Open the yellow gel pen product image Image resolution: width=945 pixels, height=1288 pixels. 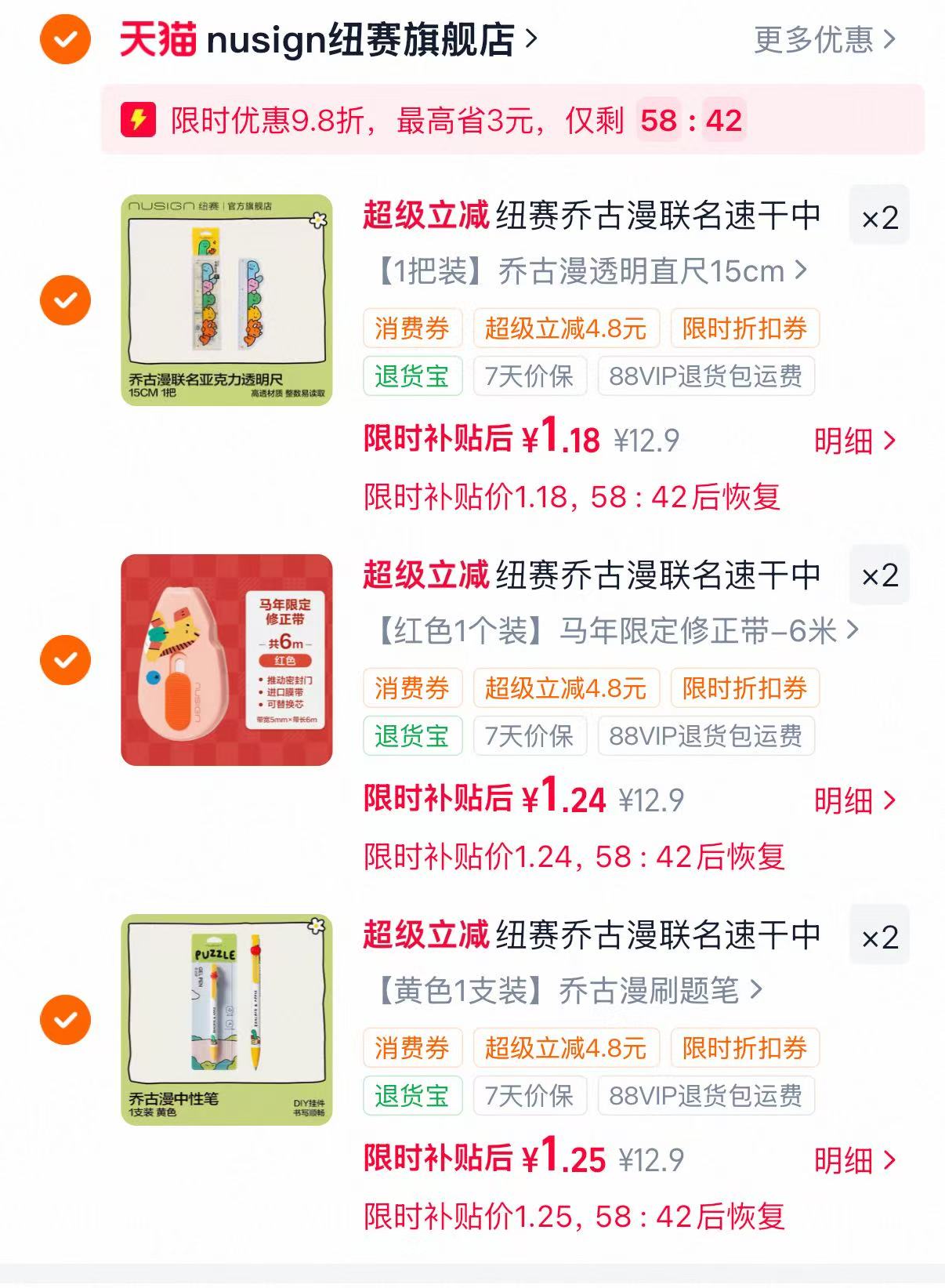tap(226, 1020)
